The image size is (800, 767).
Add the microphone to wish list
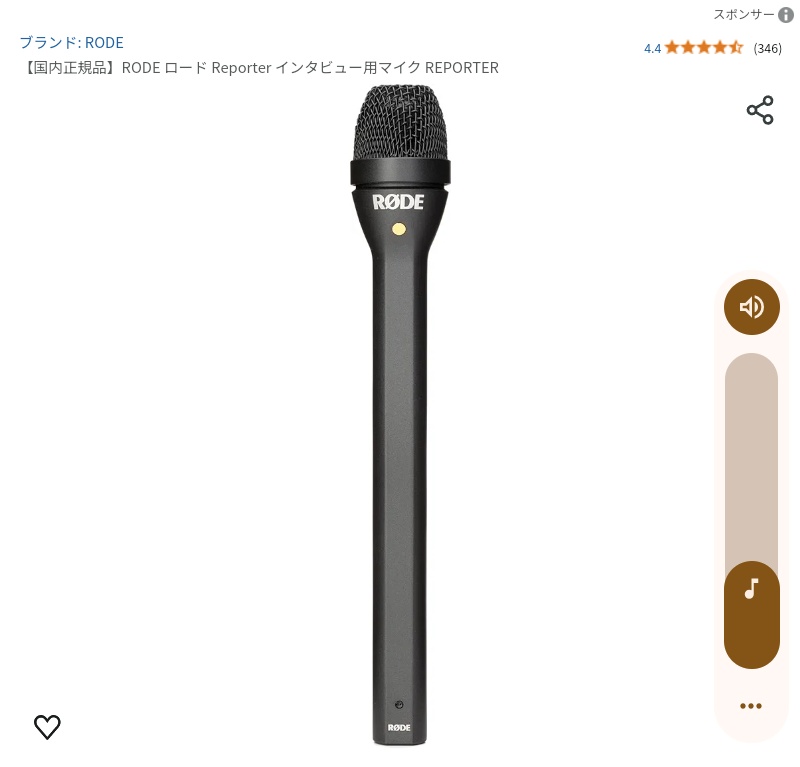pyautogui.click(x=47, y=727)
